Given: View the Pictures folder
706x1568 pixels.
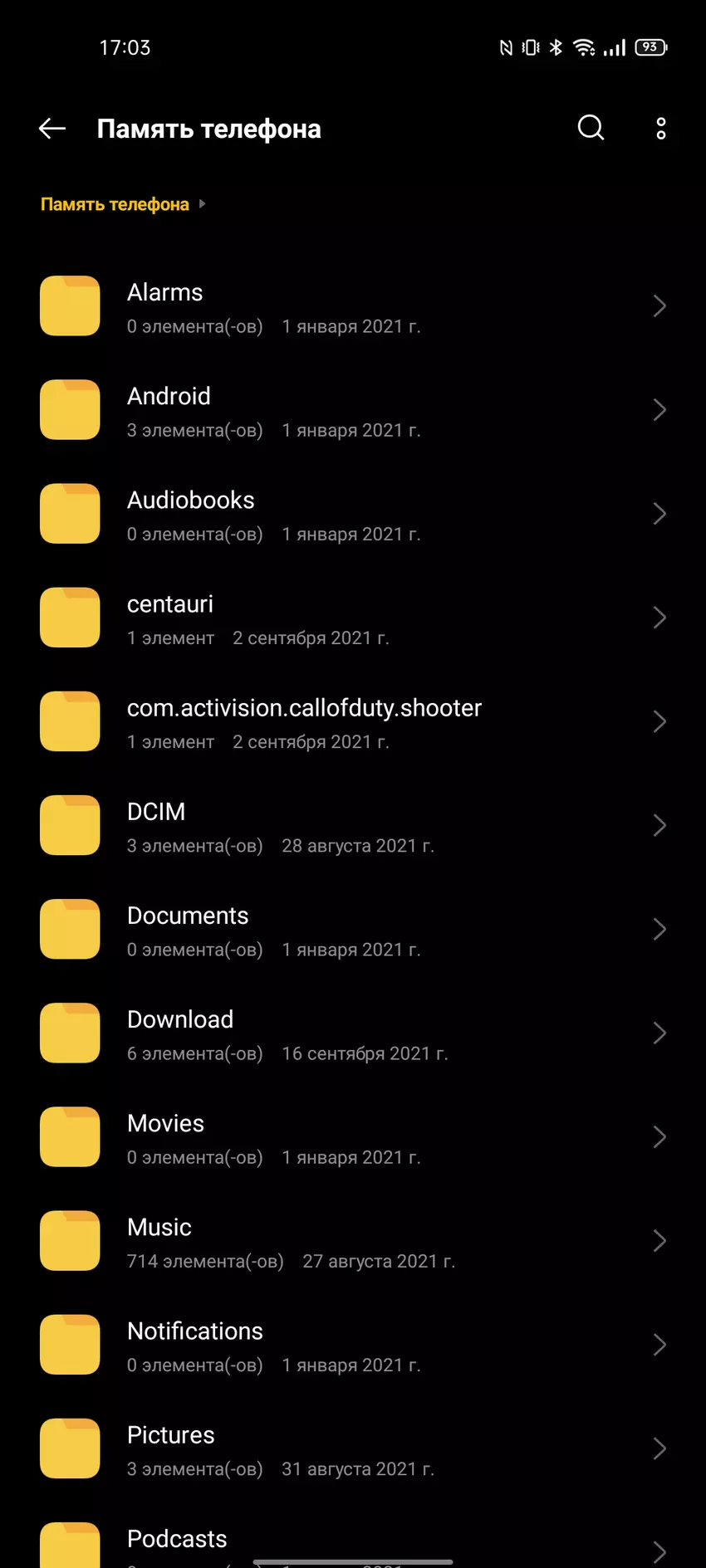Looking at the screenshot, I should 353,1448.
